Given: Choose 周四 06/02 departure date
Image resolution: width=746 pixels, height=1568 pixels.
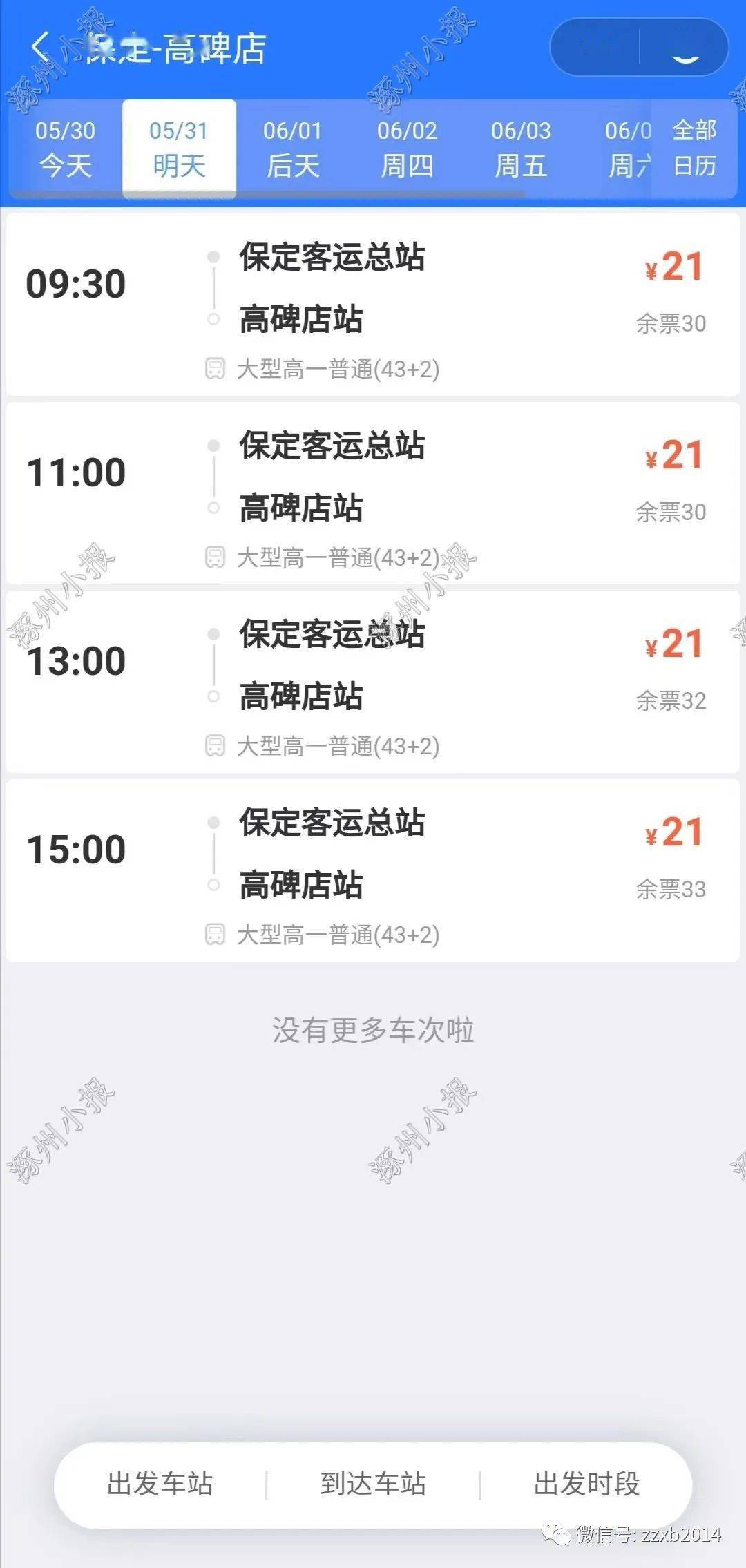Looking at the screenshot, I should 408,146.
